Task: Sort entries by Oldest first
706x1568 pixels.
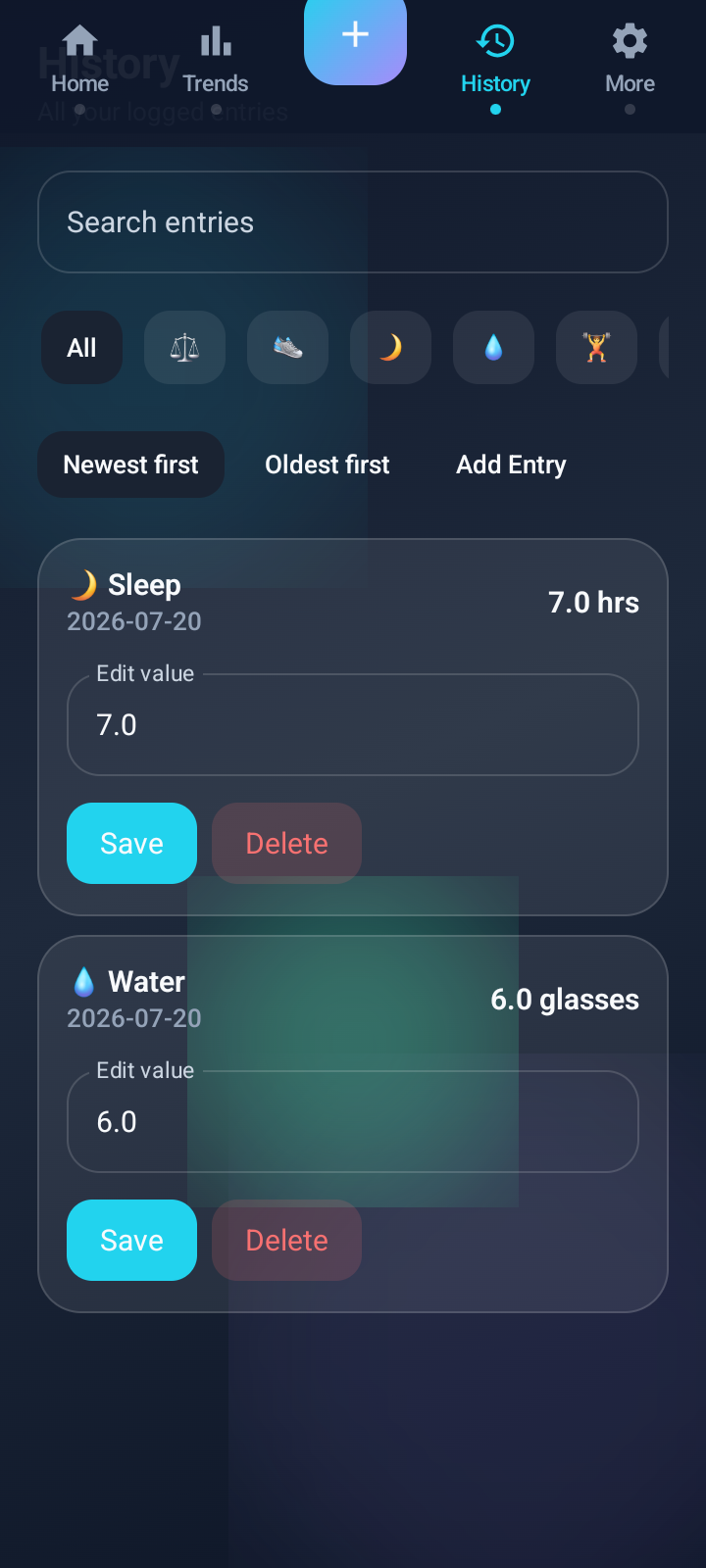Action: coord(328,465)
